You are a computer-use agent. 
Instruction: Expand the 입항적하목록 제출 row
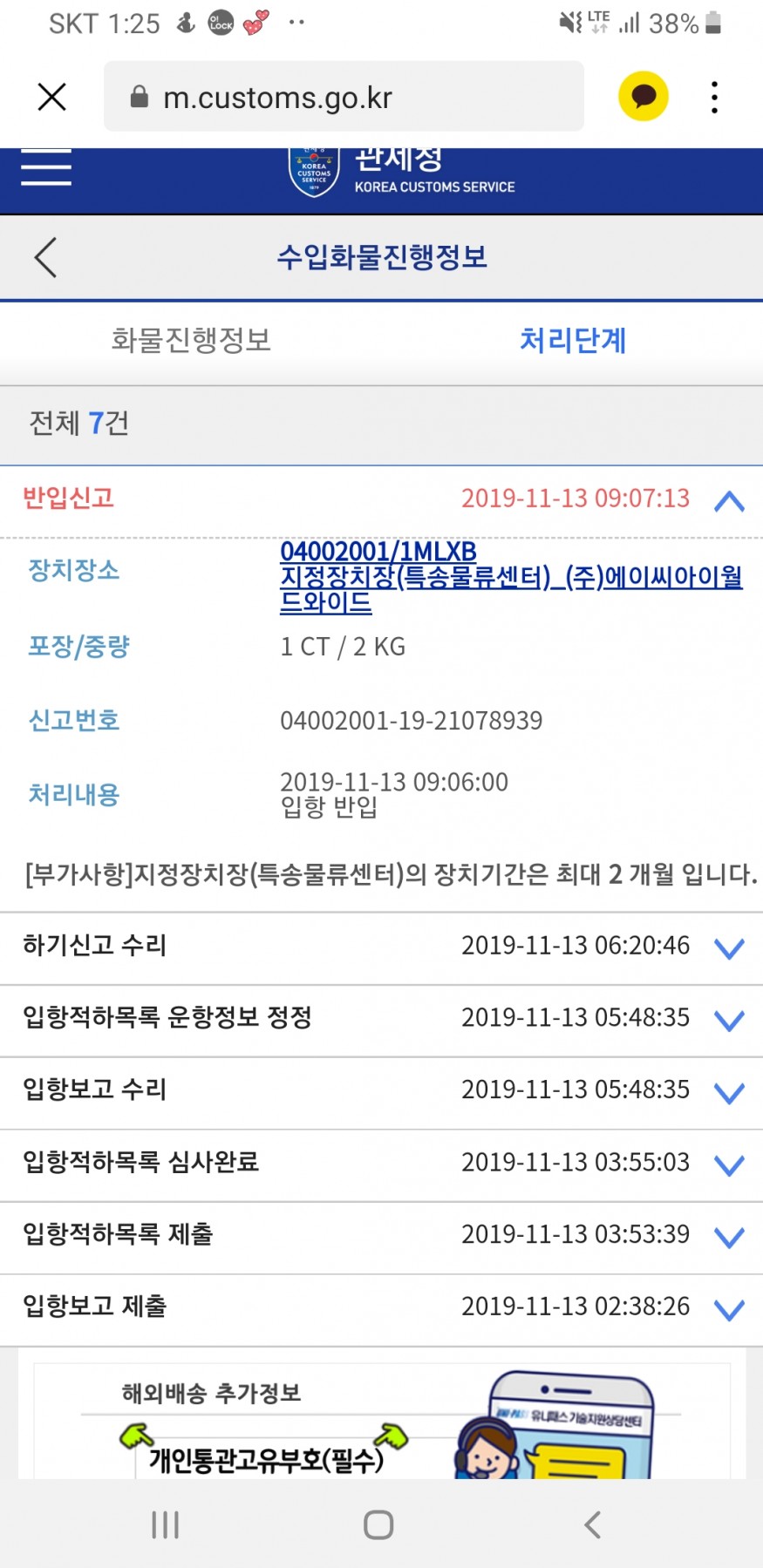coord(381,1237)
